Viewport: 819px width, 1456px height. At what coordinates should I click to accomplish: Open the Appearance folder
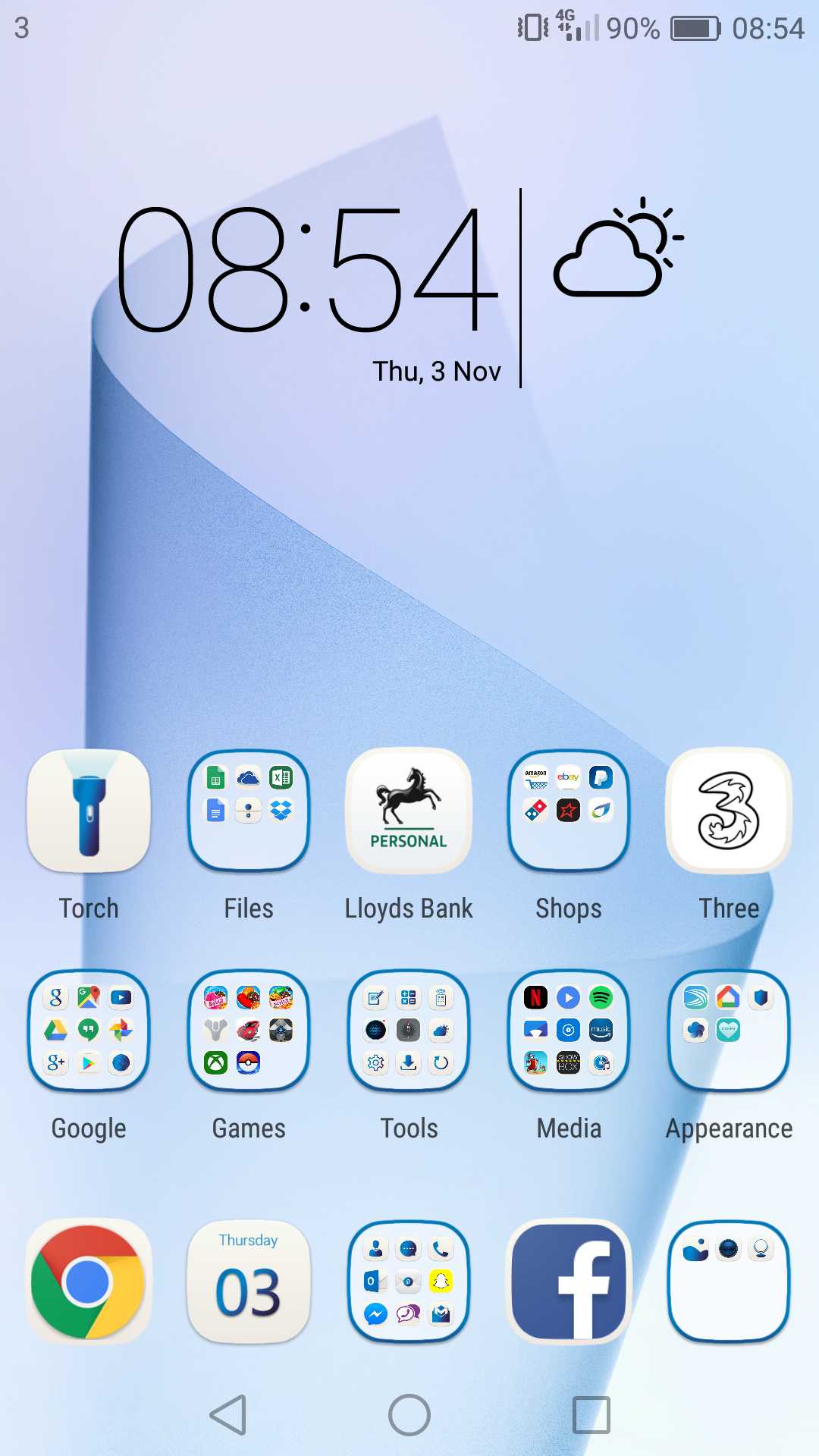729,1030
